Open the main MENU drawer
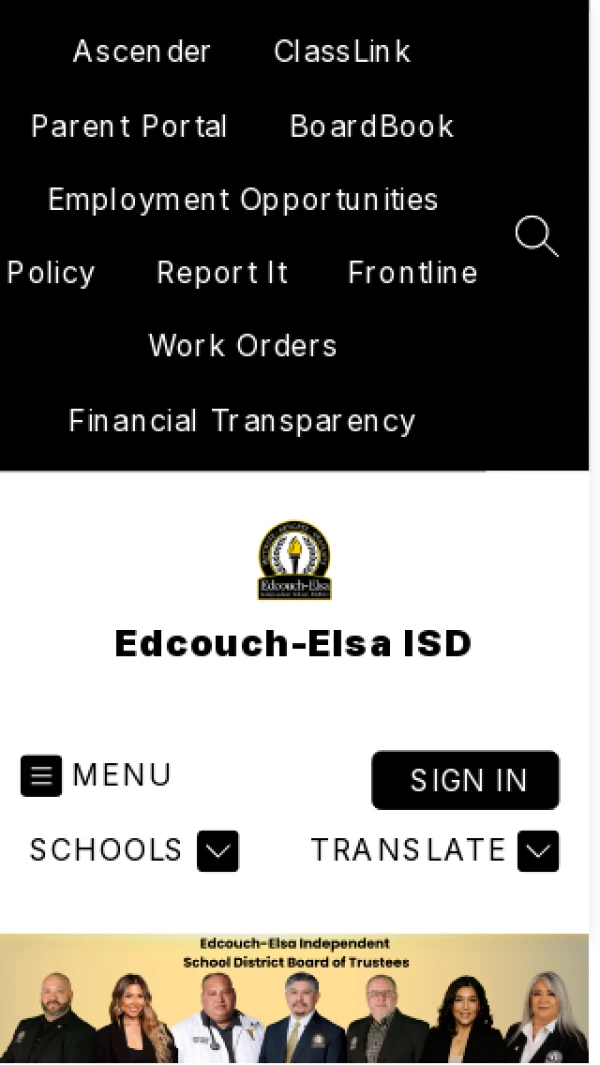Image resolution: width=600 pixels, height=1065 pixels. [x=96, y=775]
